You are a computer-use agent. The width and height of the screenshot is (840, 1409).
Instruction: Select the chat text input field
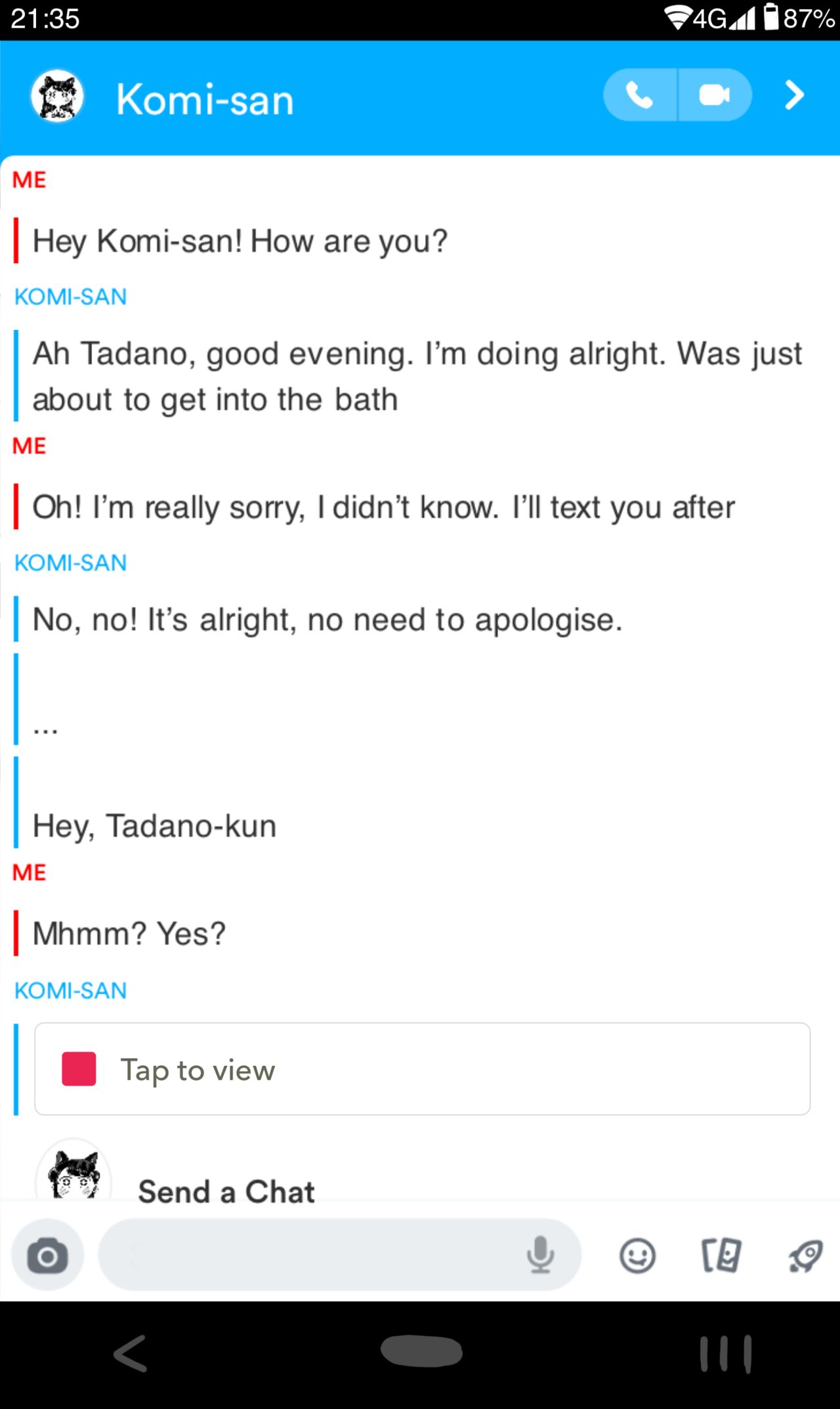point(315,1253)
